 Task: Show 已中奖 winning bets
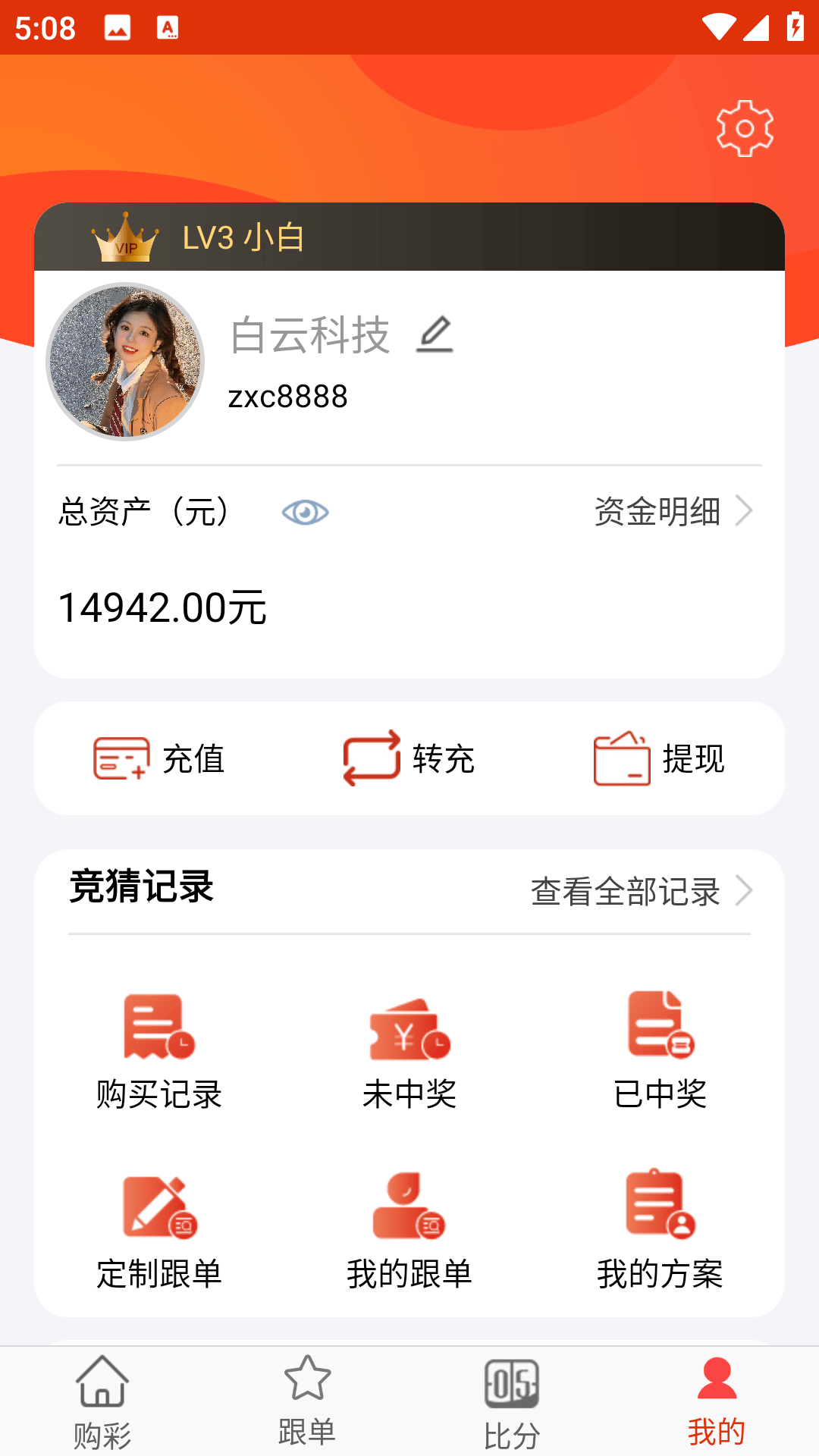coord(660,1051)
